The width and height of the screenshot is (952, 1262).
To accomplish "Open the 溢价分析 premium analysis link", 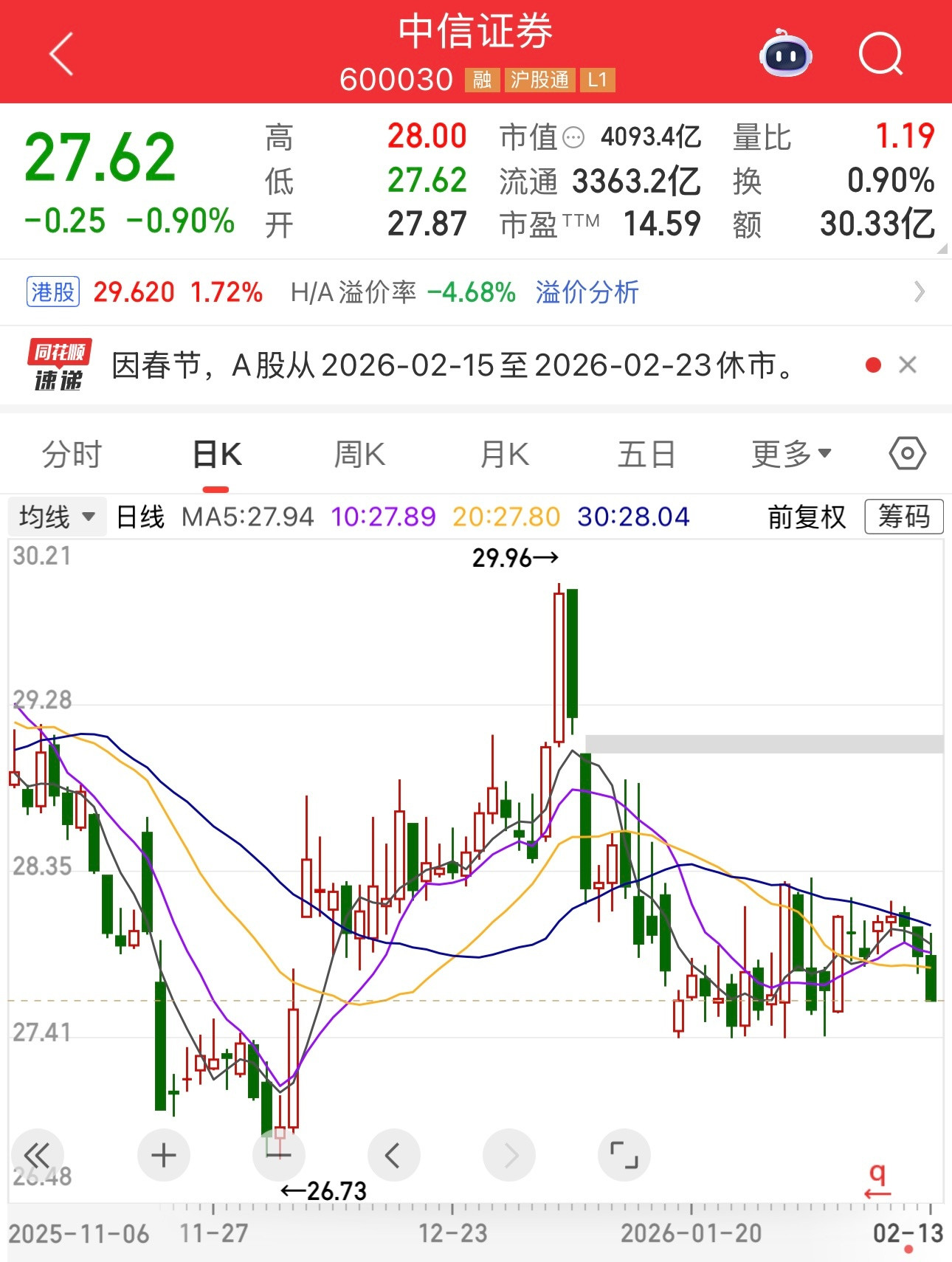I will click(586, 292).
